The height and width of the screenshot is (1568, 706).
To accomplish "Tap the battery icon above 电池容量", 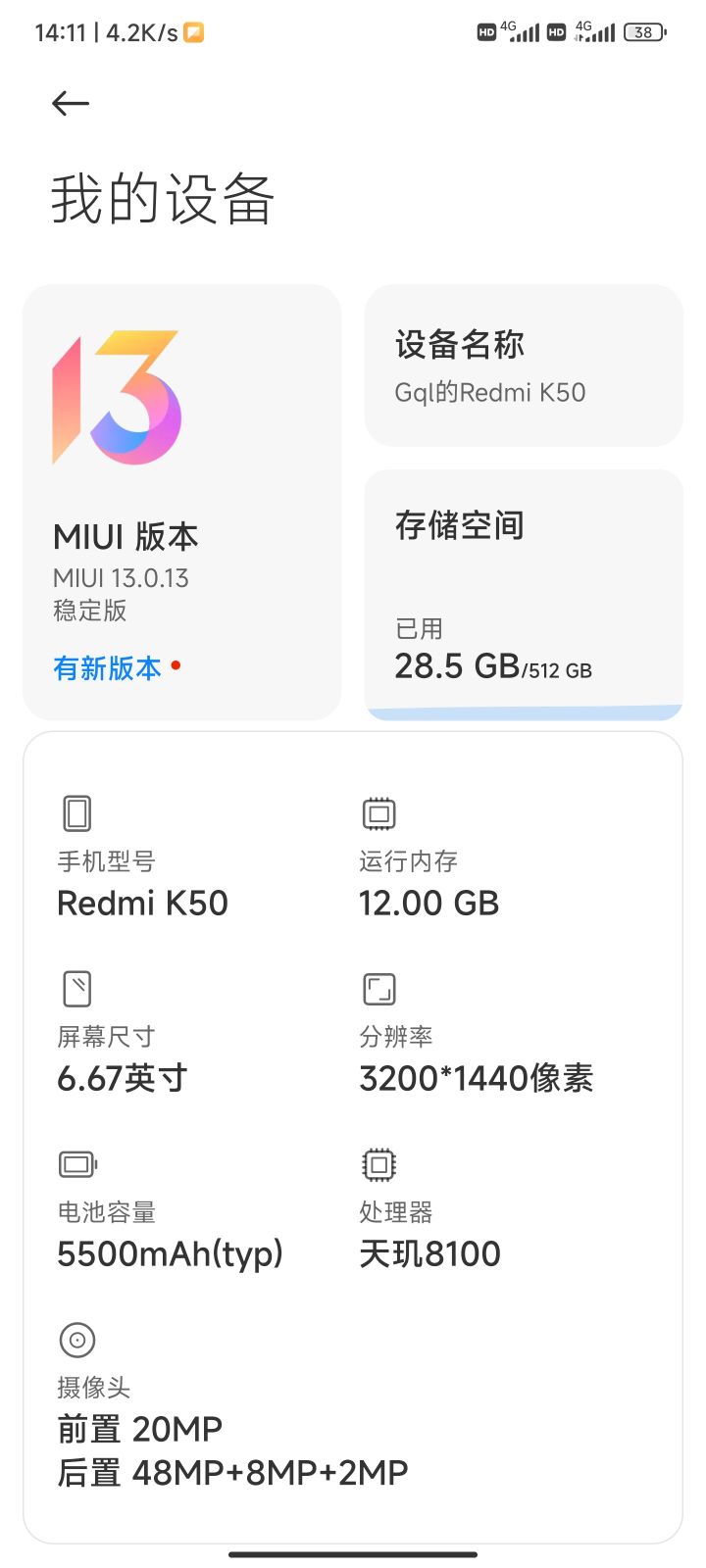I will click(x=76, y=1164).
